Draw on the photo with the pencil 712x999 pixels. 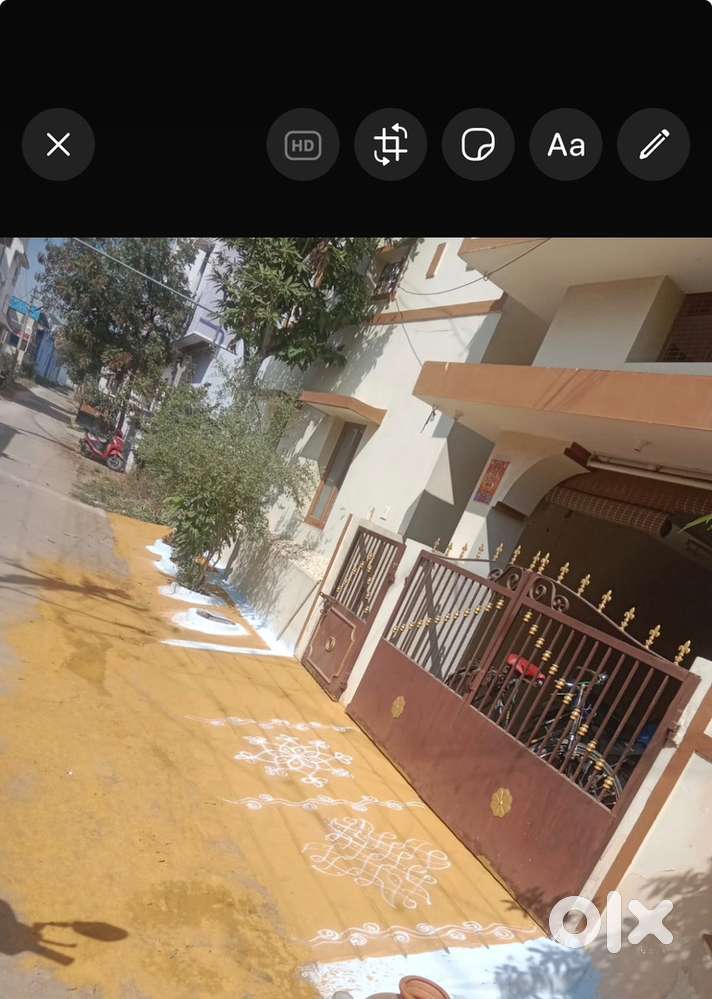click(653, 145)
